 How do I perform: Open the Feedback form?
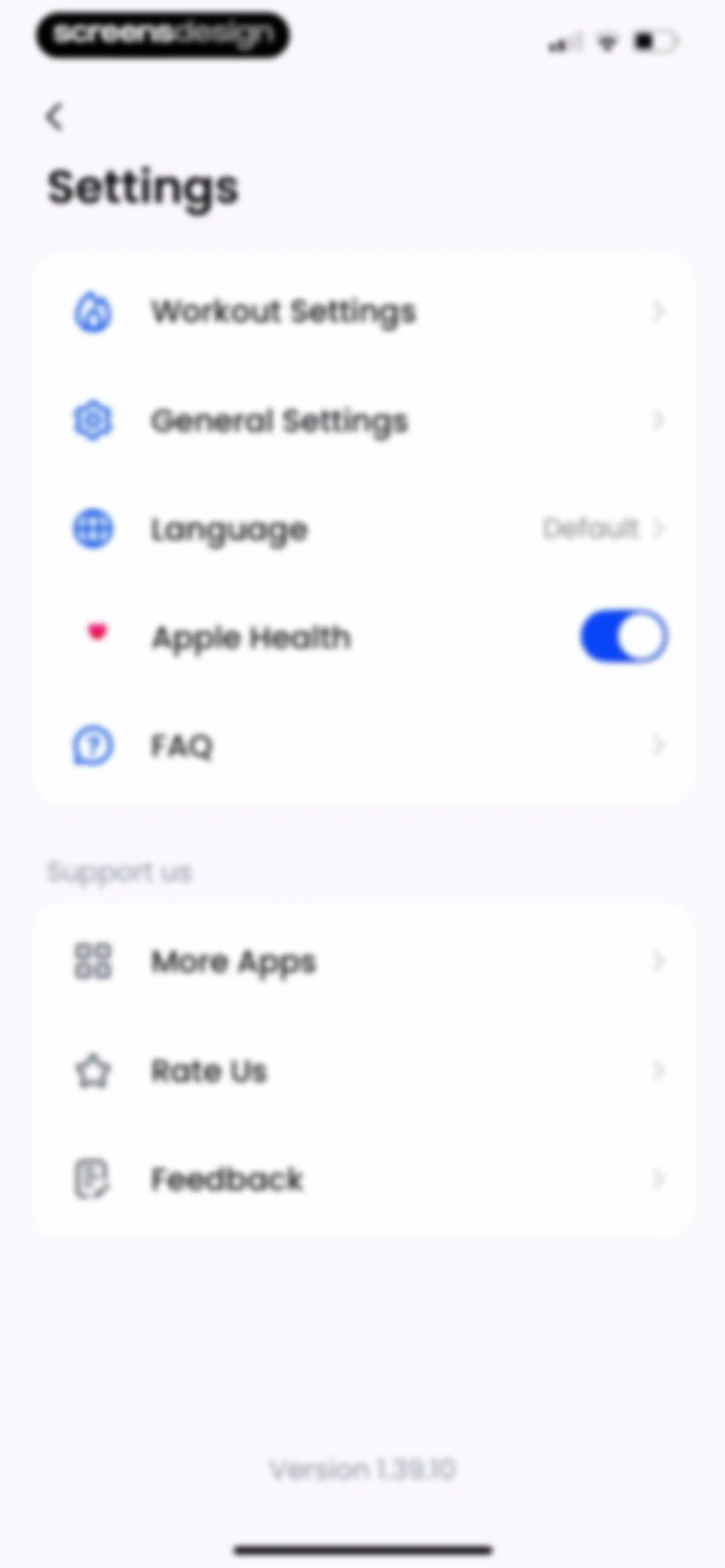coord(364,1179)
